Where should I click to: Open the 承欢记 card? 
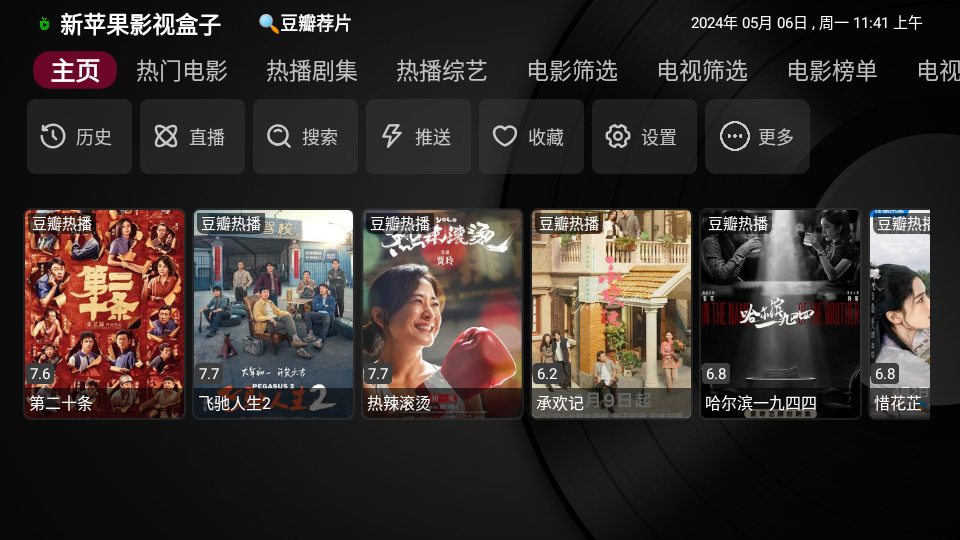(x=611, y=313)
